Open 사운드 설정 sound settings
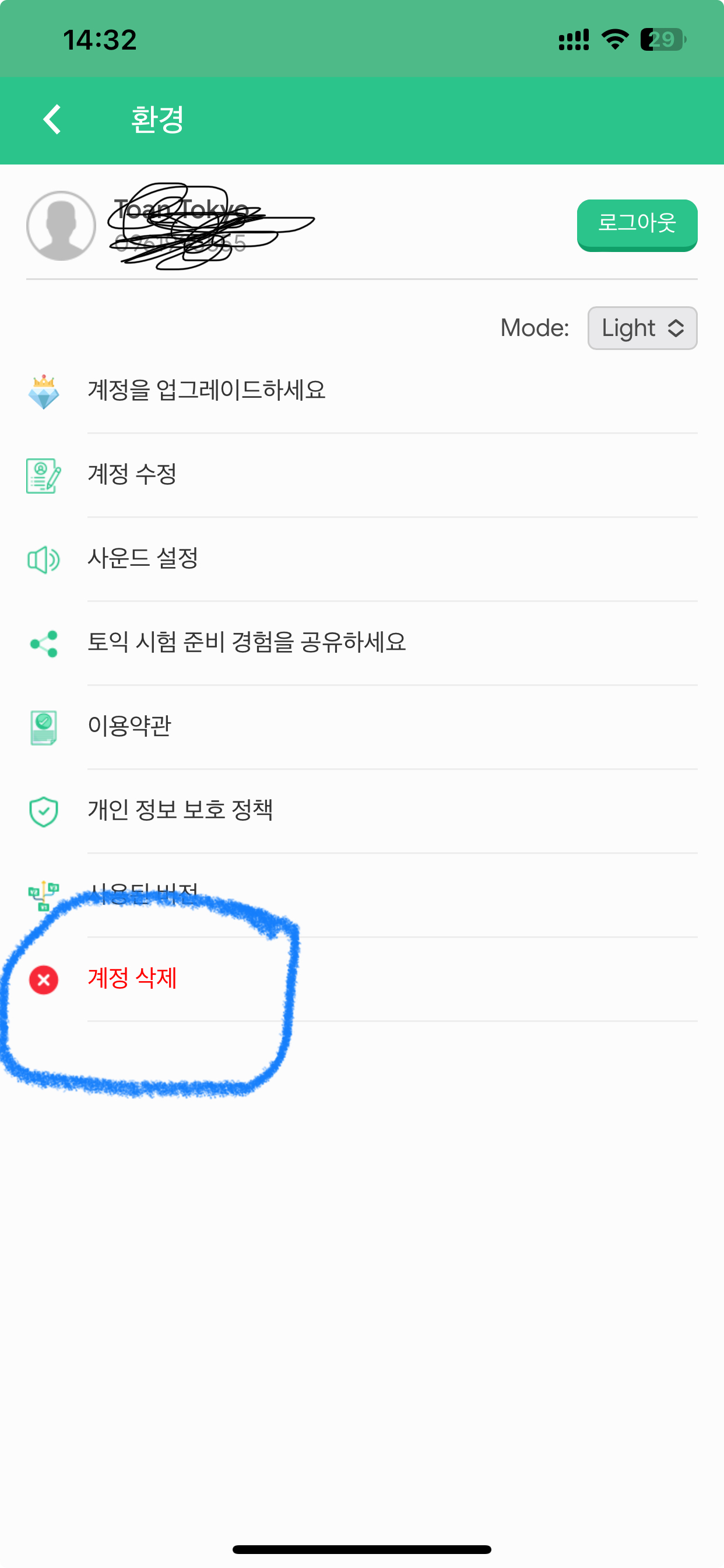 pyautogui.click(x=143, y=558)
